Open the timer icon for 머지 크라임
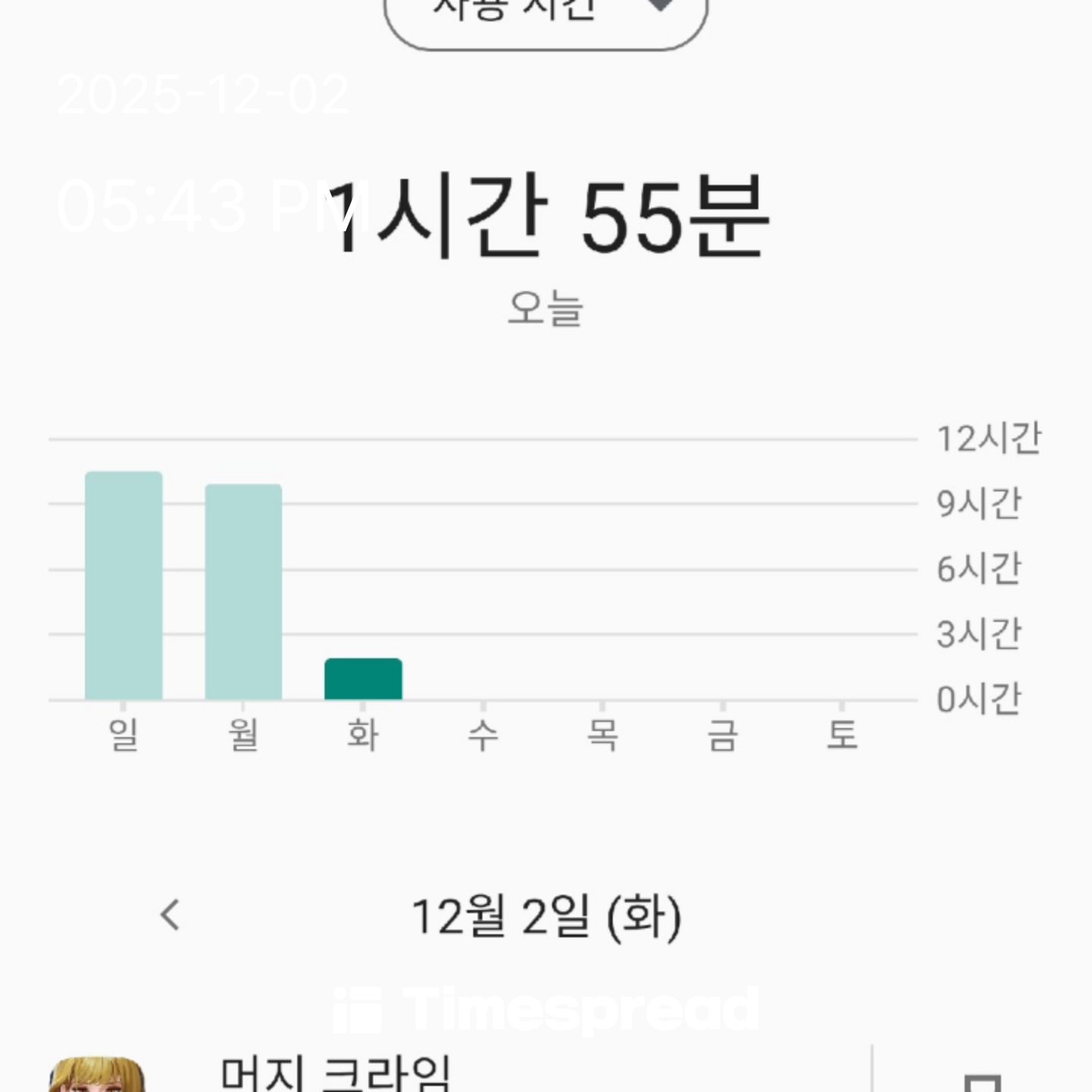 pyautogui.click(x=982, y=1081)
